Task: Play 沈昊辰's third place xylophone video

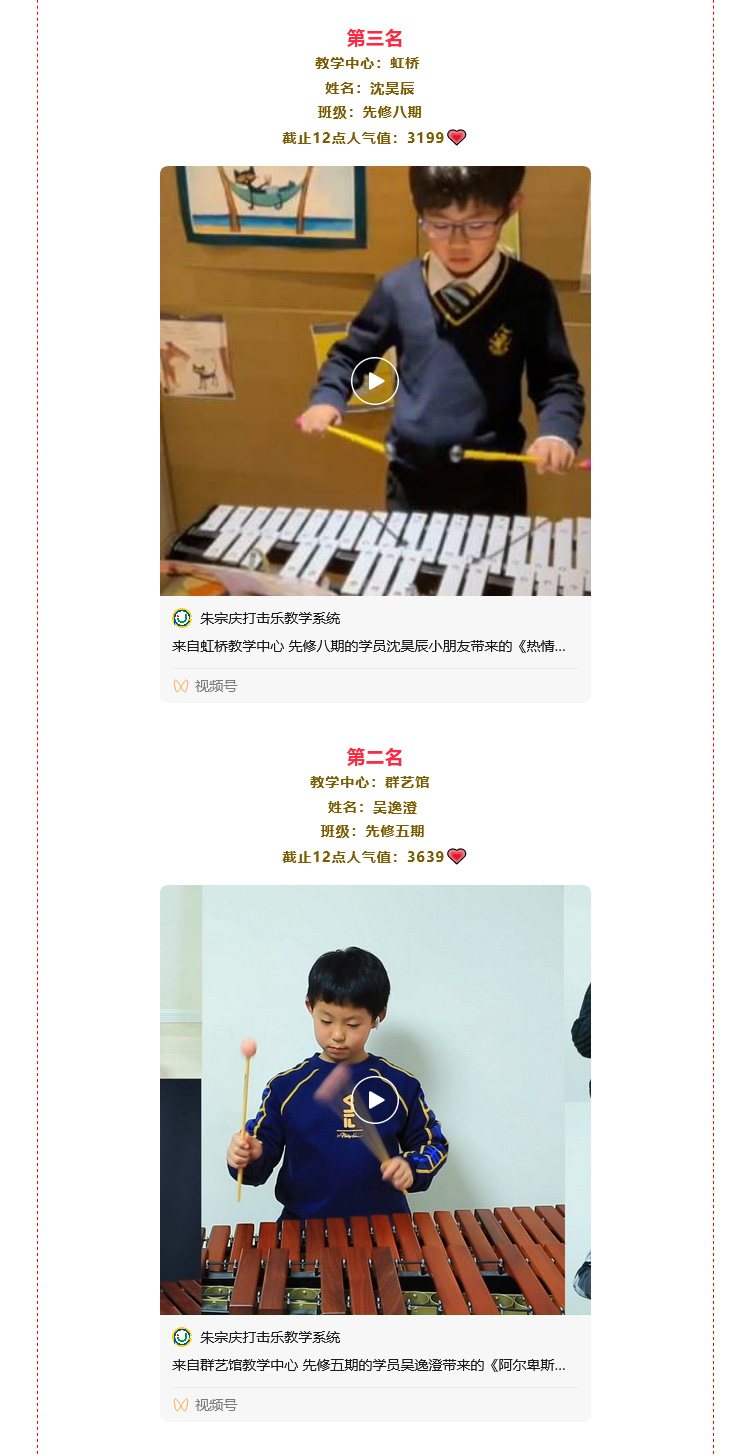Action: [375, 381]
